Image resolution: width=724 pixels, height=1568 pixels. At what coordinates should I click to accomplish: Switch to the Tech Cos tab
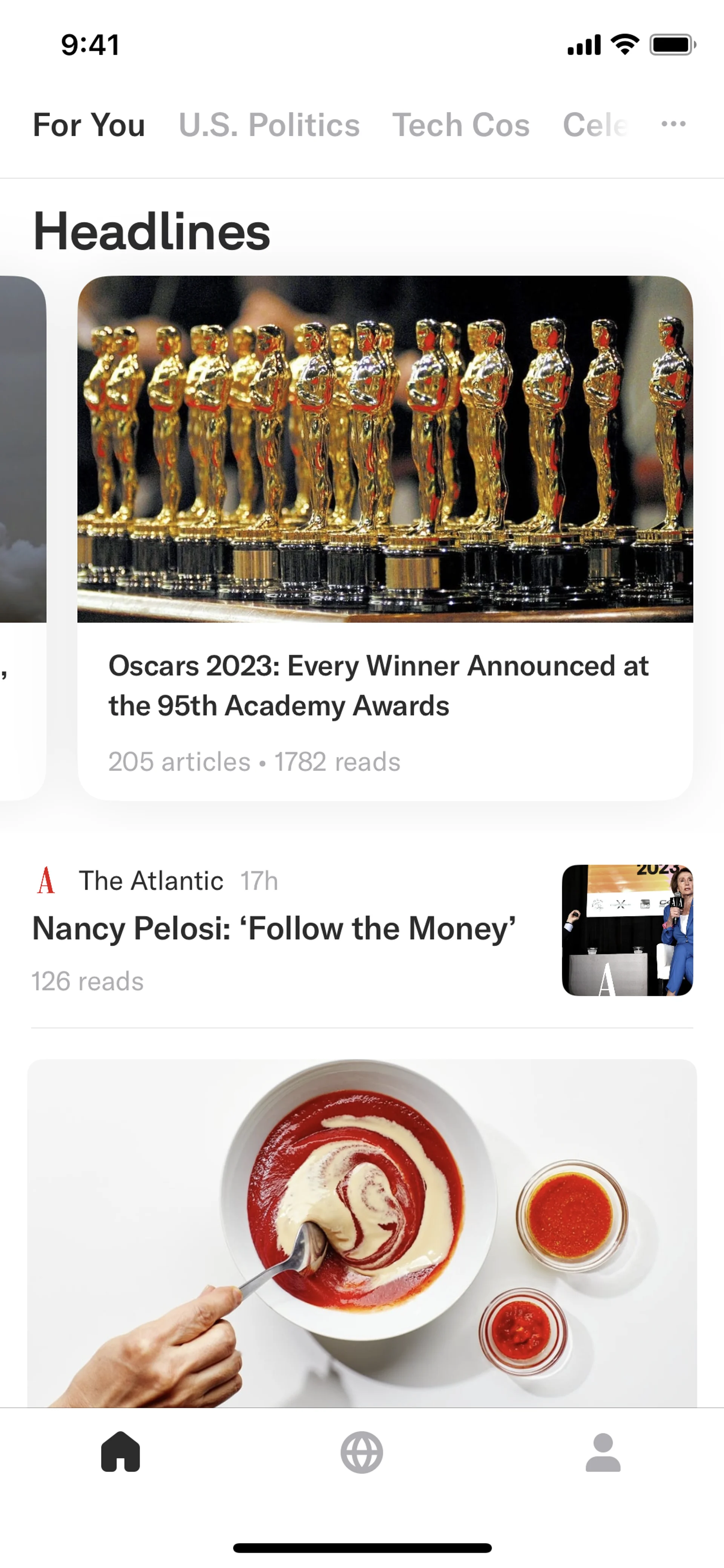[x=460, y=125]
